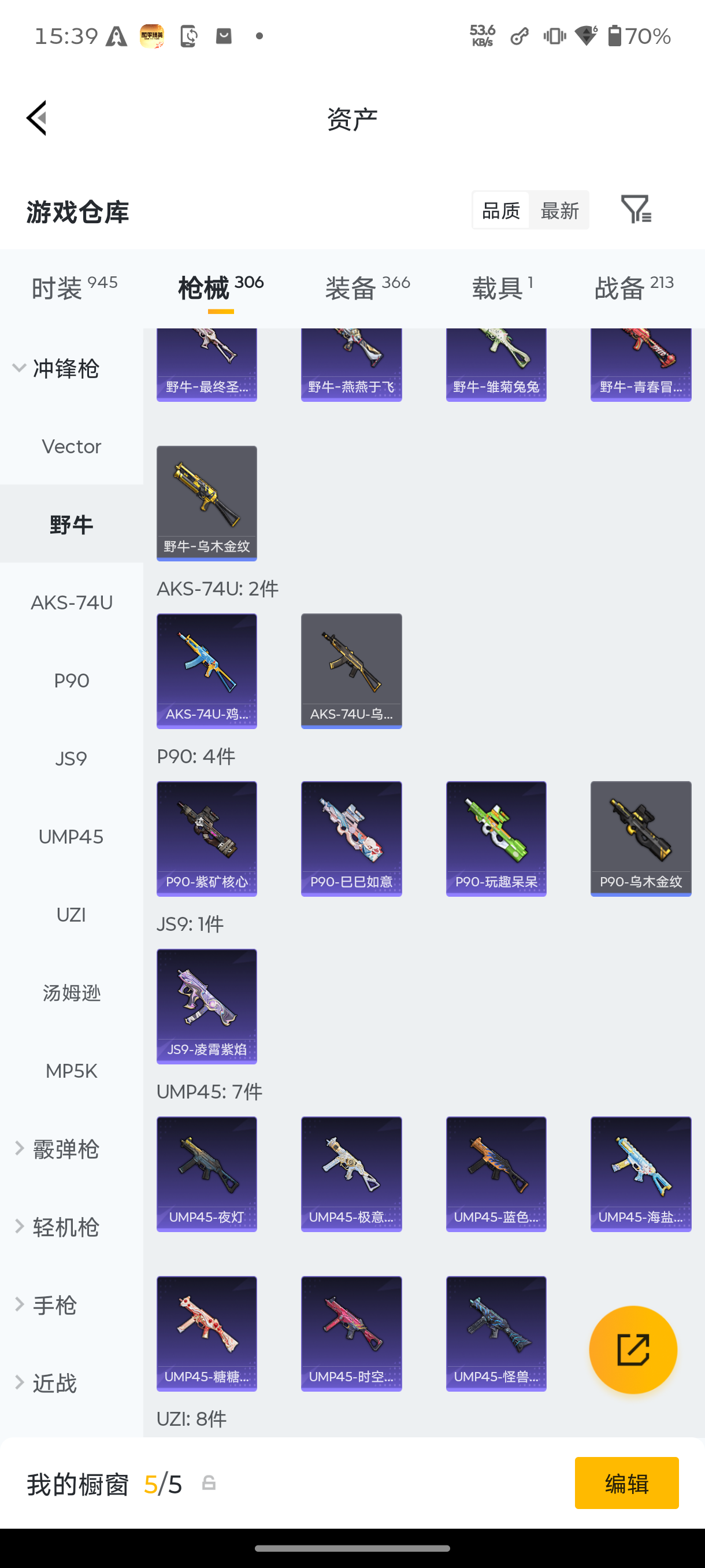Tap the orange floating share button
This screenshot has width=705, height=1568.
pyautogui.click(x=633, y=1349)
